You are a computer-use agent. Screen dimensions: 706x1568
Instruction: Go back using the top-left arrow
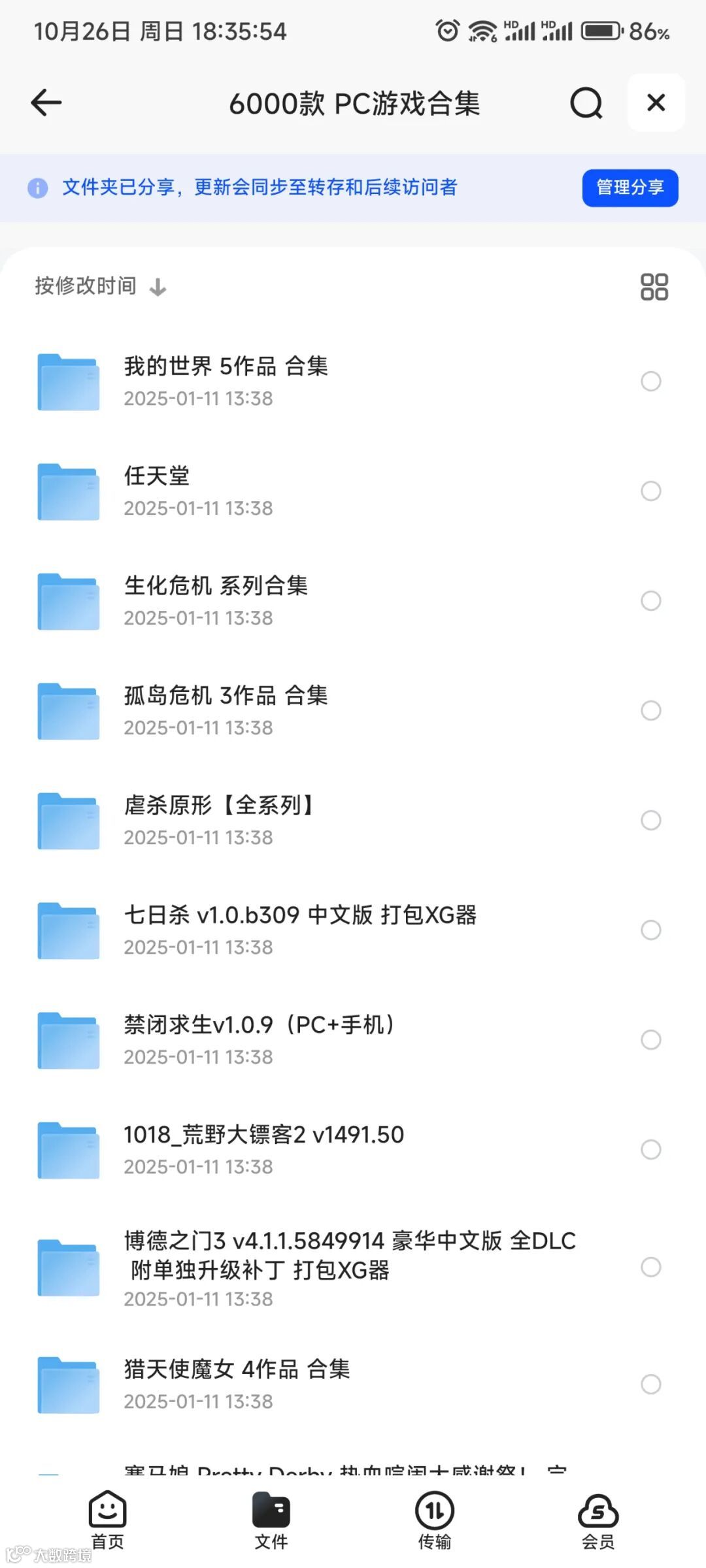coord(46,103)
